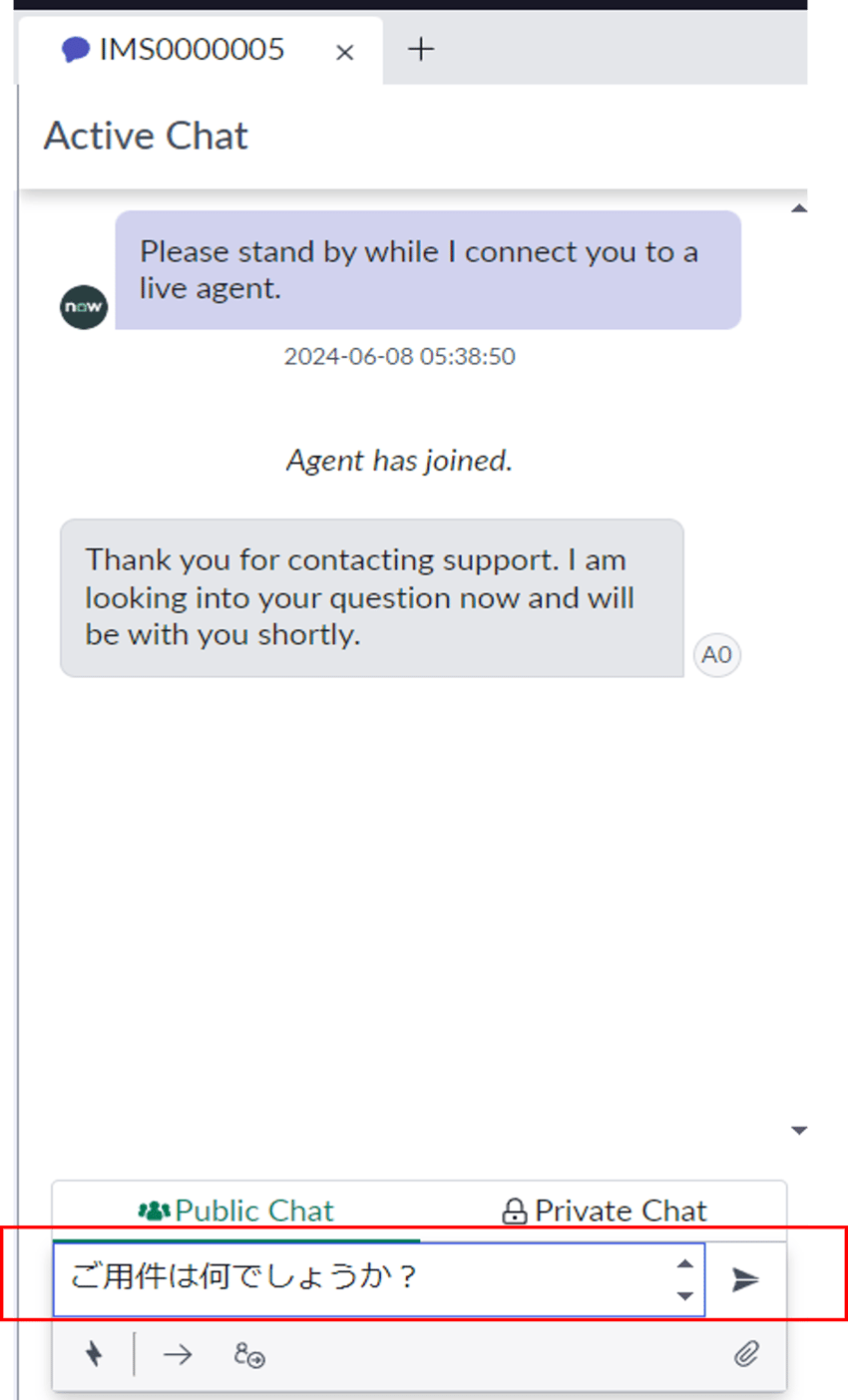Click the A0 agent avatar badge

pos(716,654)
